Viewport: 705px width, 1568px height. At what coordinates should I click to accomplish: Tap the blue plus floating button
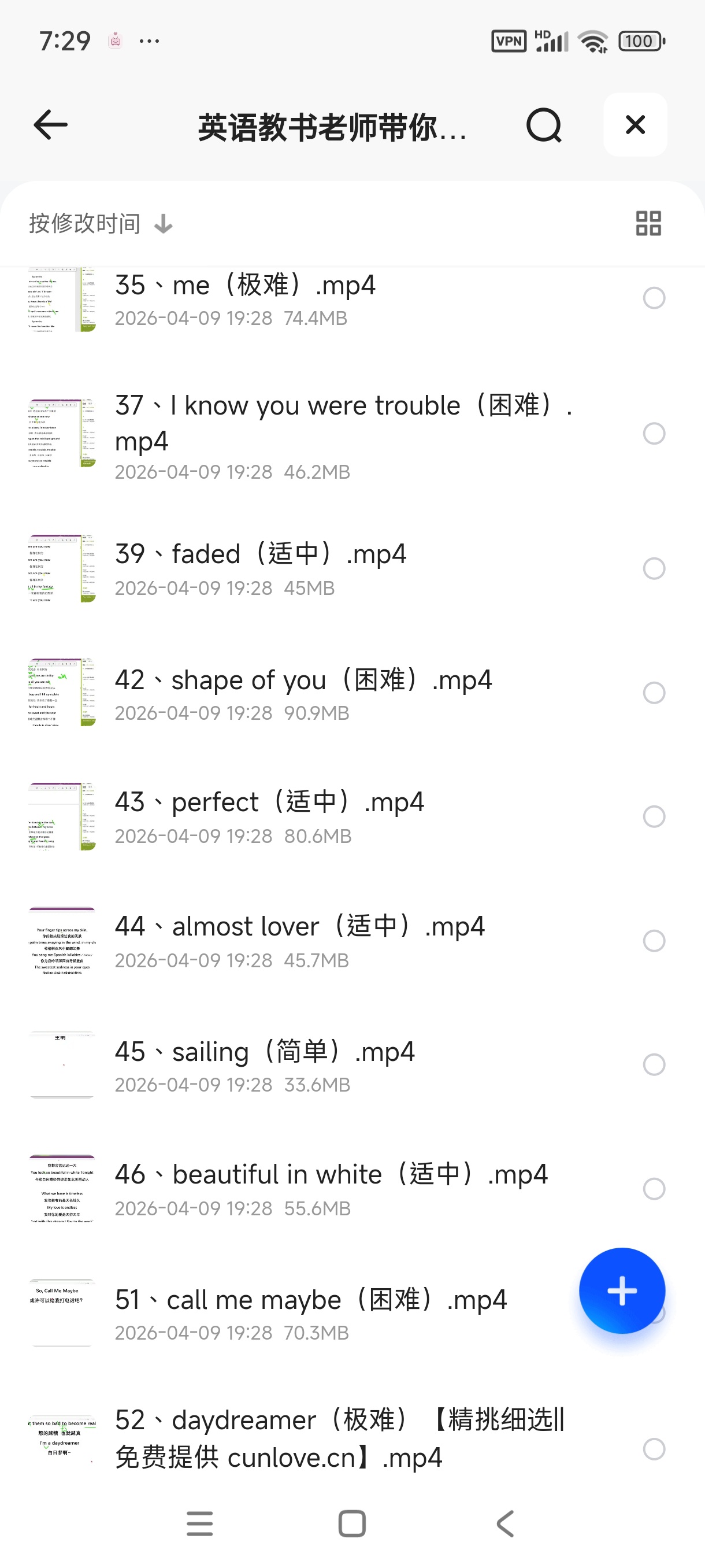pos(622,1291)
